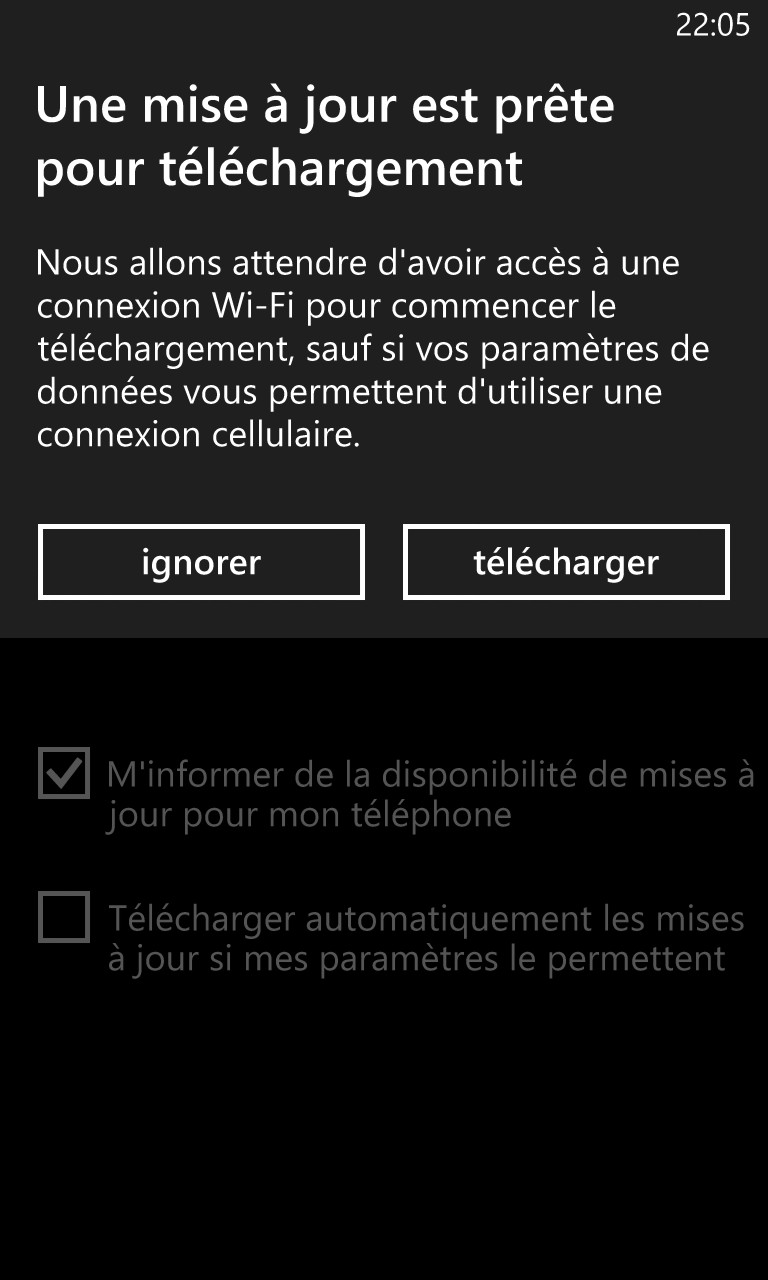This screenshot has width=768, height=1280.
Task: Enable "Télécharger automatiquement les mises à jour"
Action: (x=64, y=917)
